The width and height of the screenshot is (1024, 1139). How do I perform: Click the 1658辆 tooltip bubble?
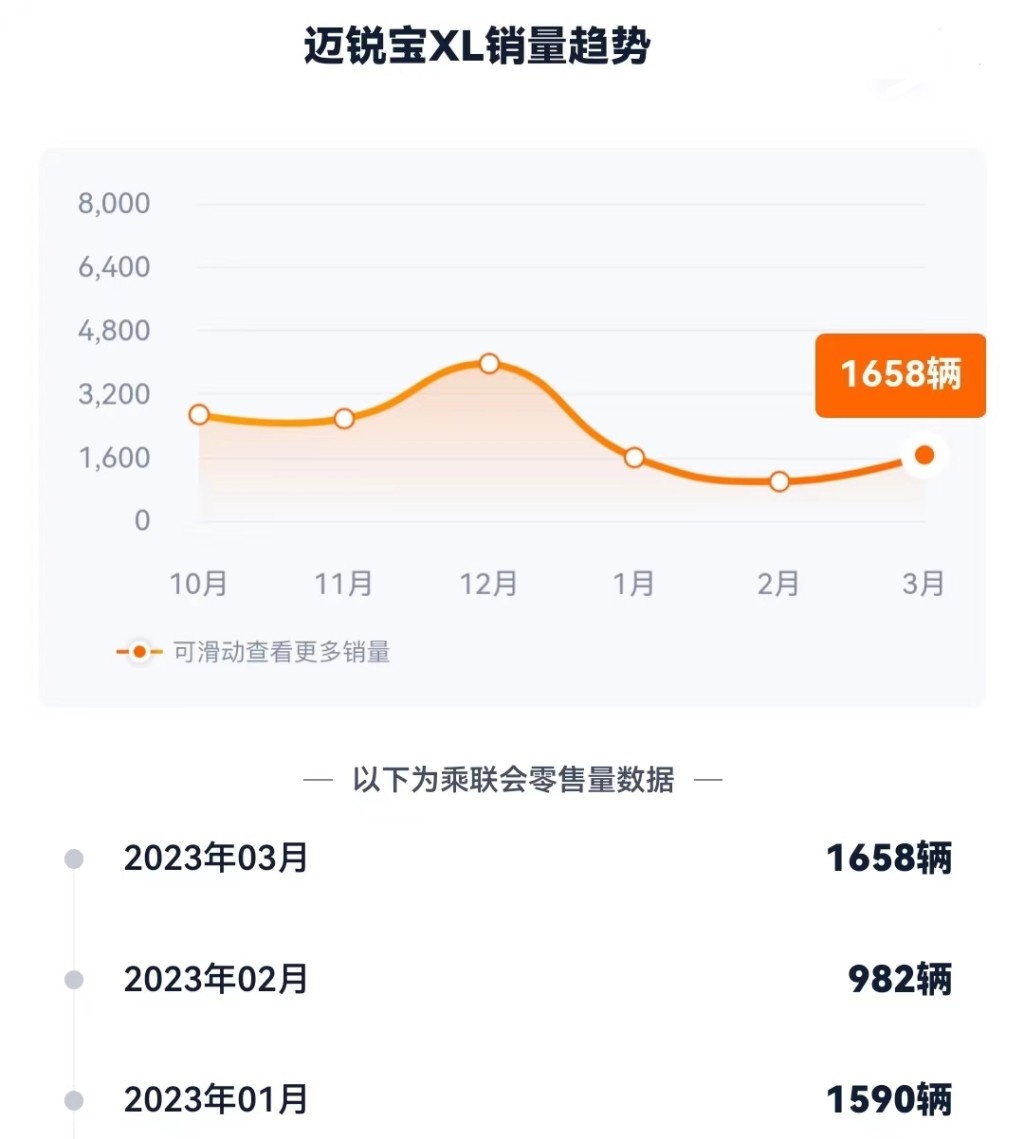[900, 376]
